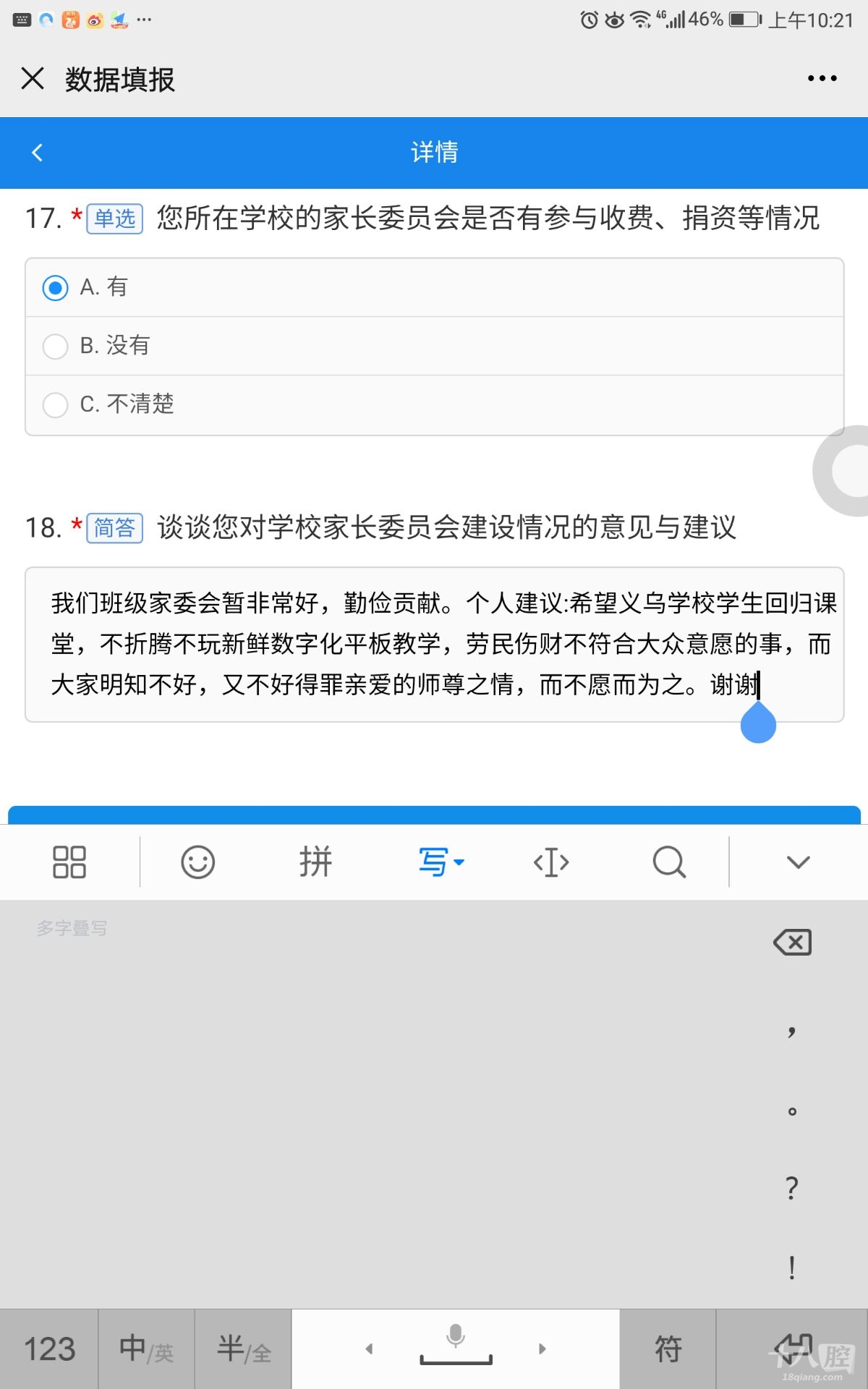Tap the question 18 answer text box
This screenshot has width=868, height=1389.
[x=434, y=644]
